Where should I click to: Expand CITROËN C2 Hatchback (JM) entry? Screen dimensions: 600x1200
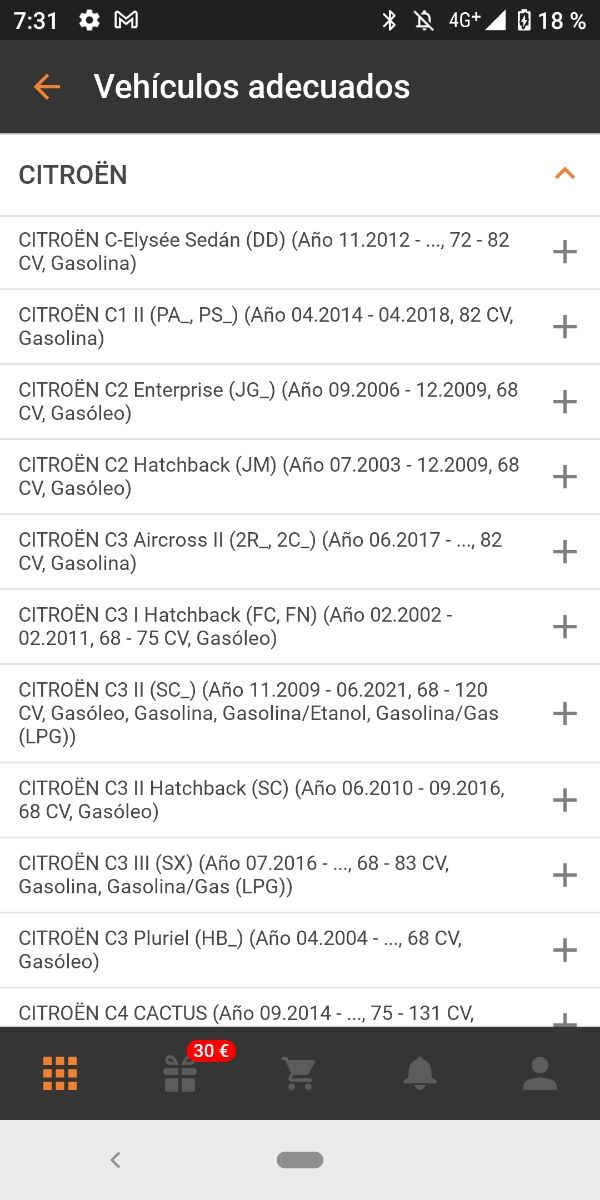click(564, 477)
